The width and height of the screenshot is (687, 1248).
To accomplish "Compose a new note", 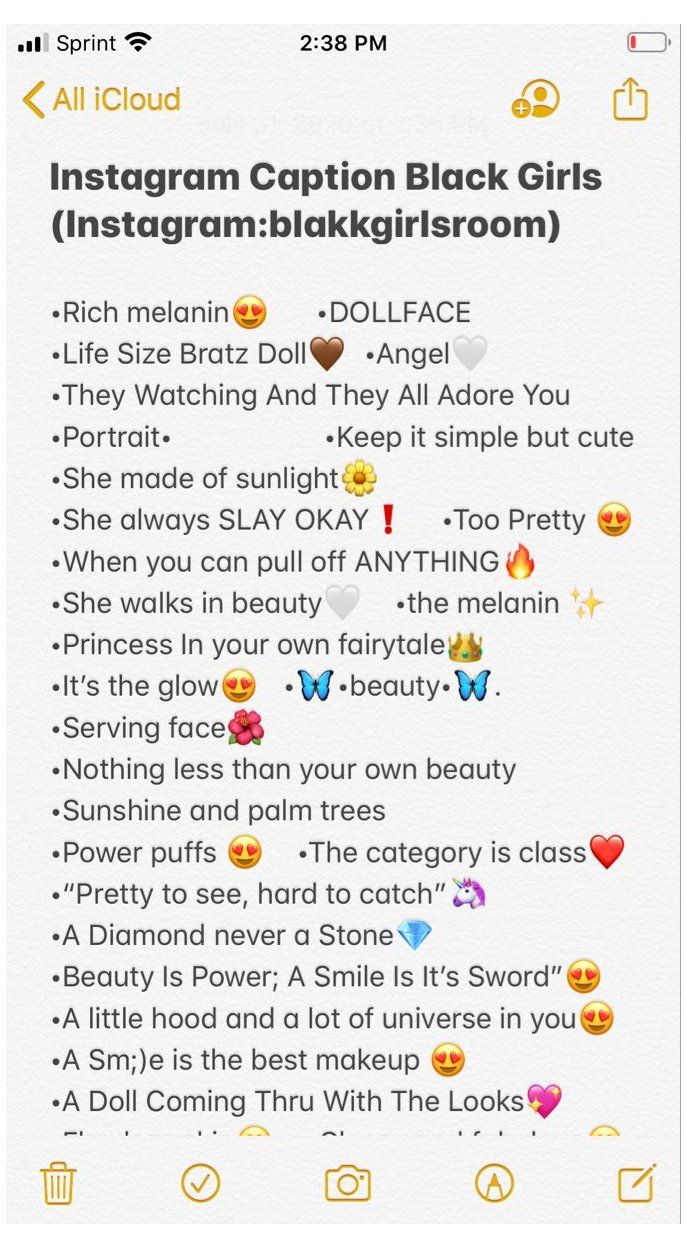I will pos(636,1184).
